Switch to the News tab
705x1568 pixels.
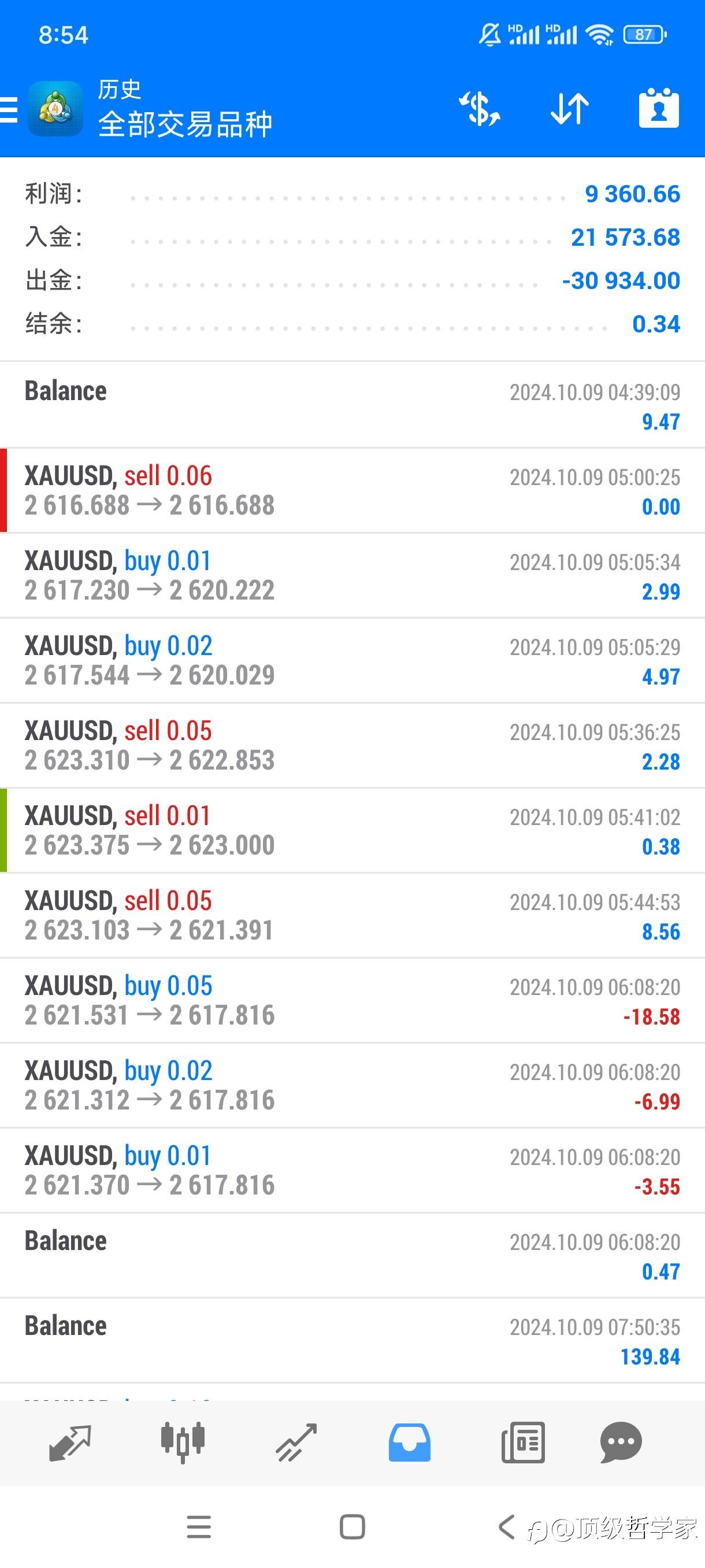522,1443
